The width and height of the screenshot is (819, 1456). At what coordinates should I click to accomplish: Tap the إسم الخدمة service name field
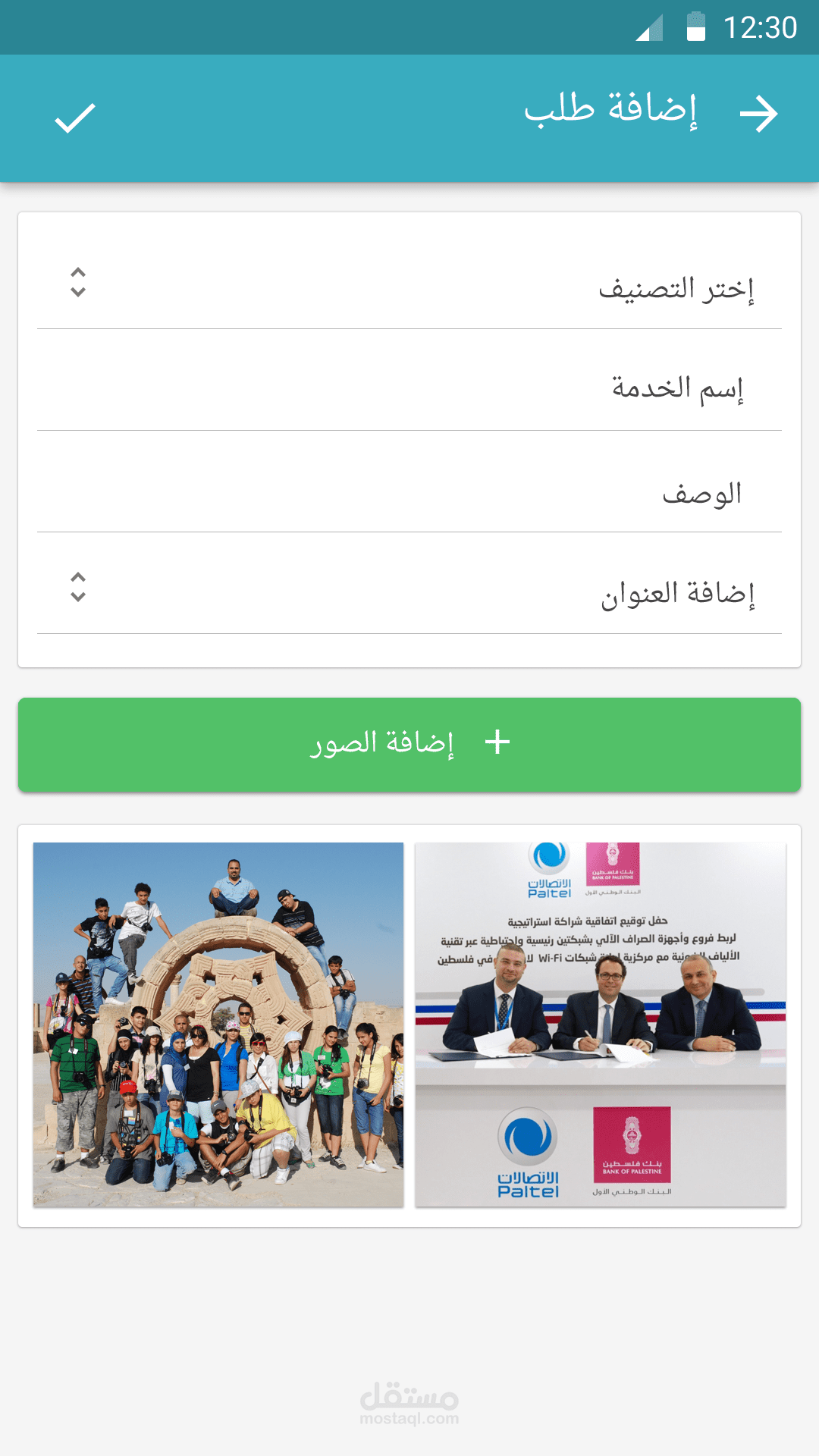409,387
